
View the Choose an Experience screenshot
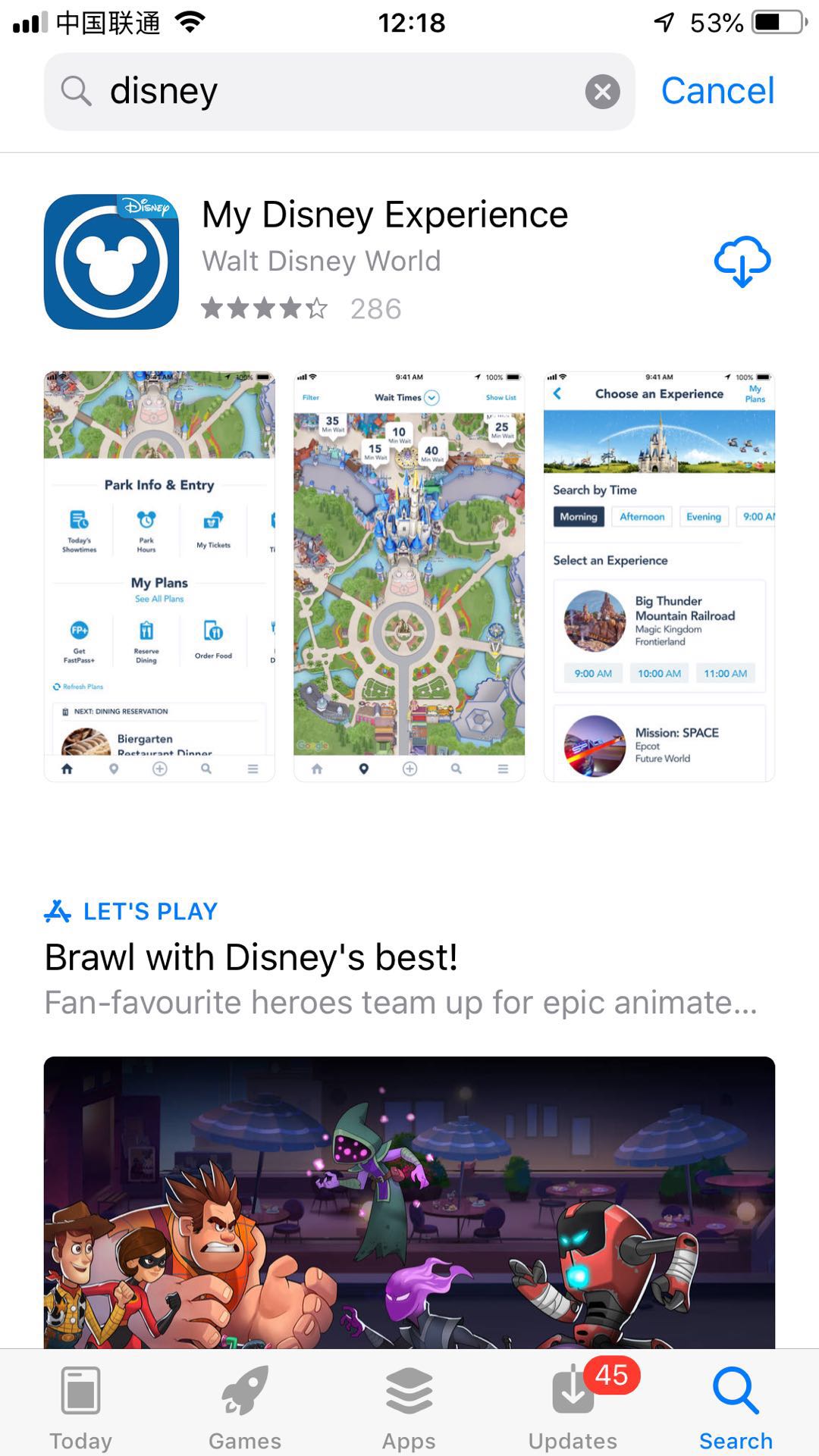point(659,576)
